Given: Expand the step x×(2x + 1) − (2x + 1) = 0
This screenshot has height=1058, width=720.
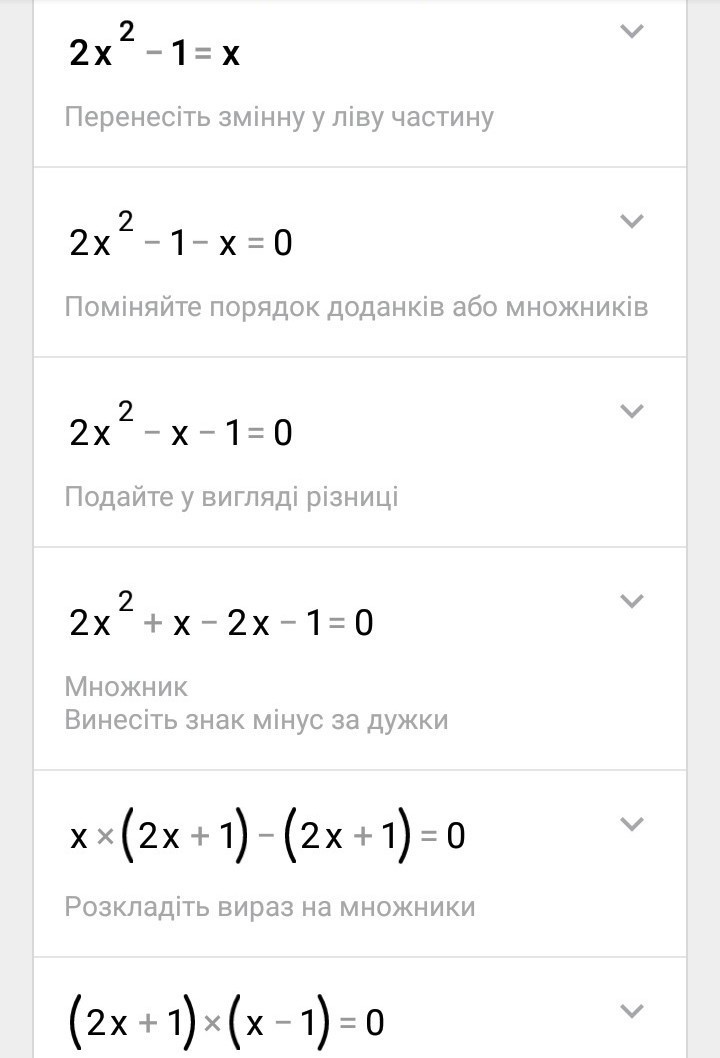Looking at the screenshot, I should (x=631, y=824).
